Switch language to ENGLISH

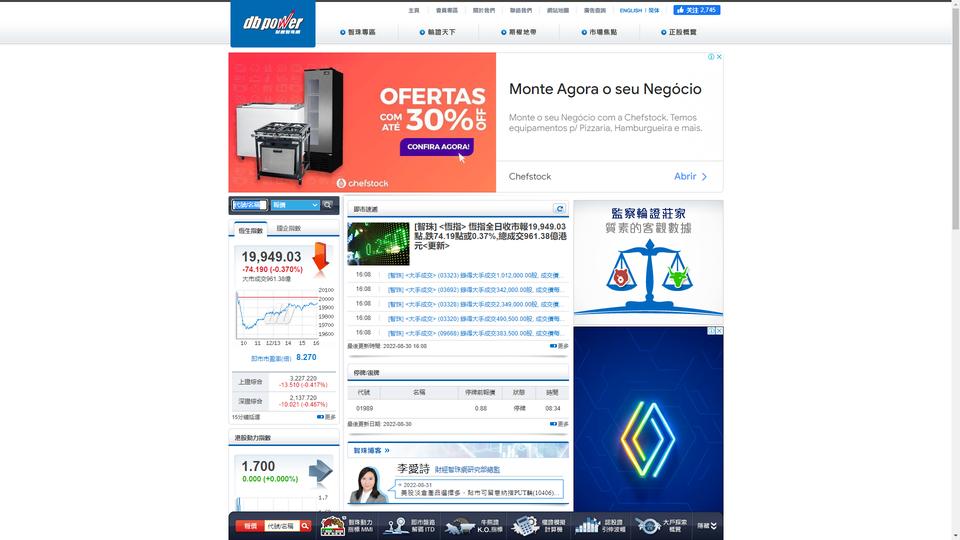(631, 10)
